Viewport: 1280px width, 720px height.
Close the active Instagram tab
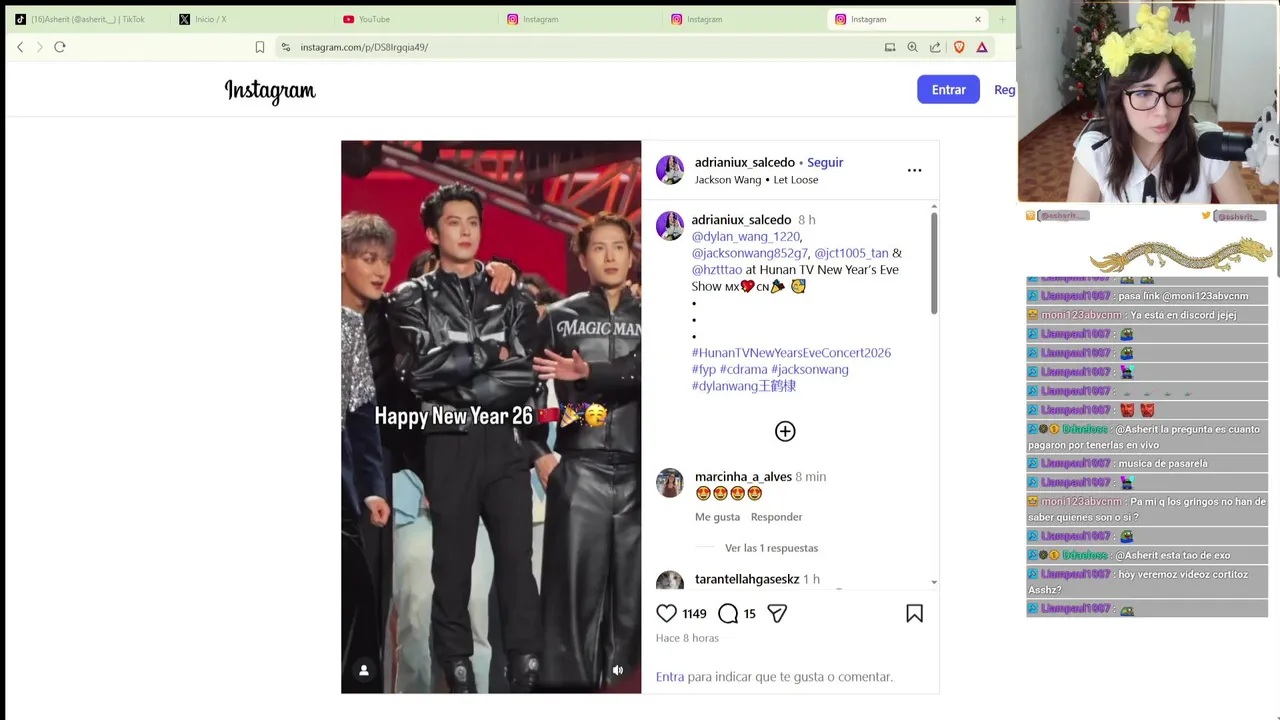978,19
